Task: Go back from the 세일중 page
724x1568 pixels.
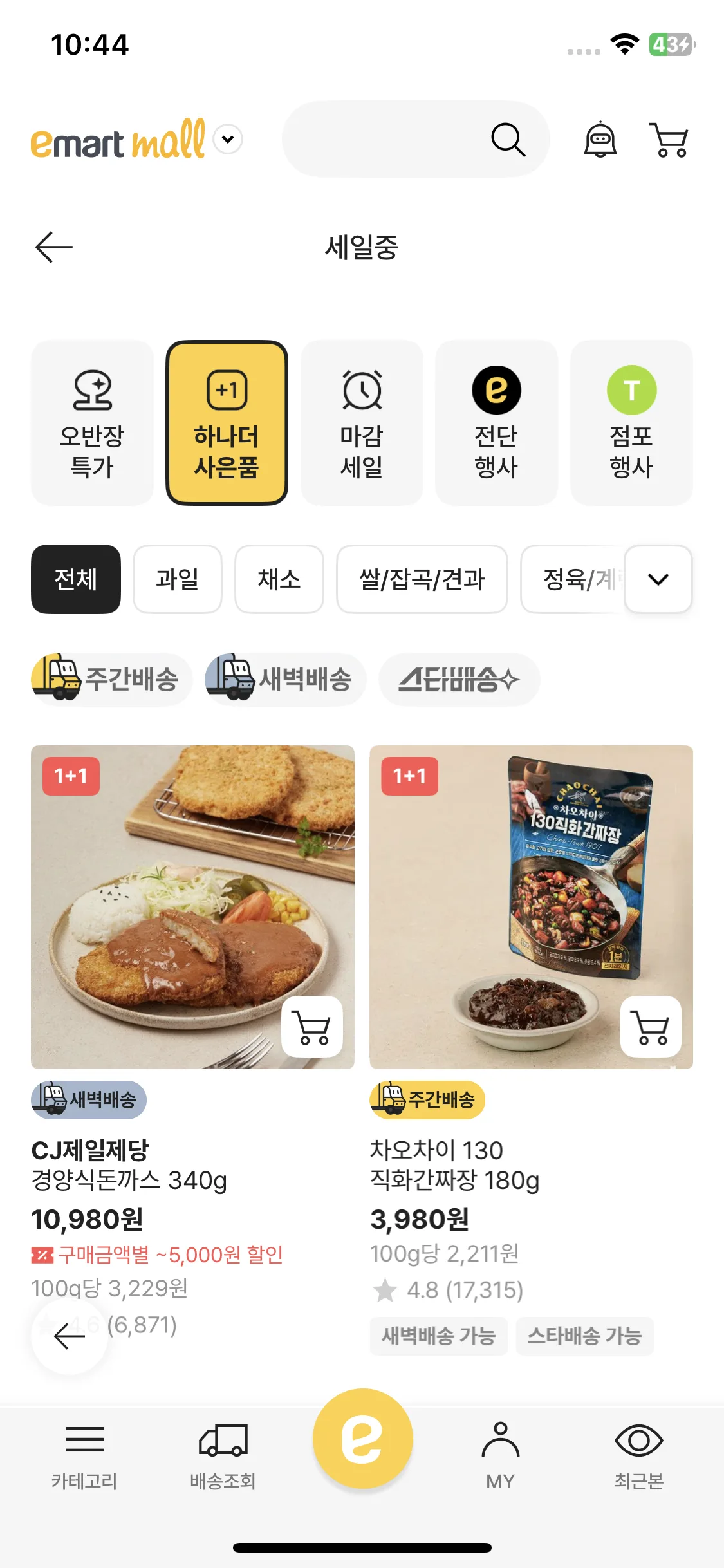Action: pos(54,247)
